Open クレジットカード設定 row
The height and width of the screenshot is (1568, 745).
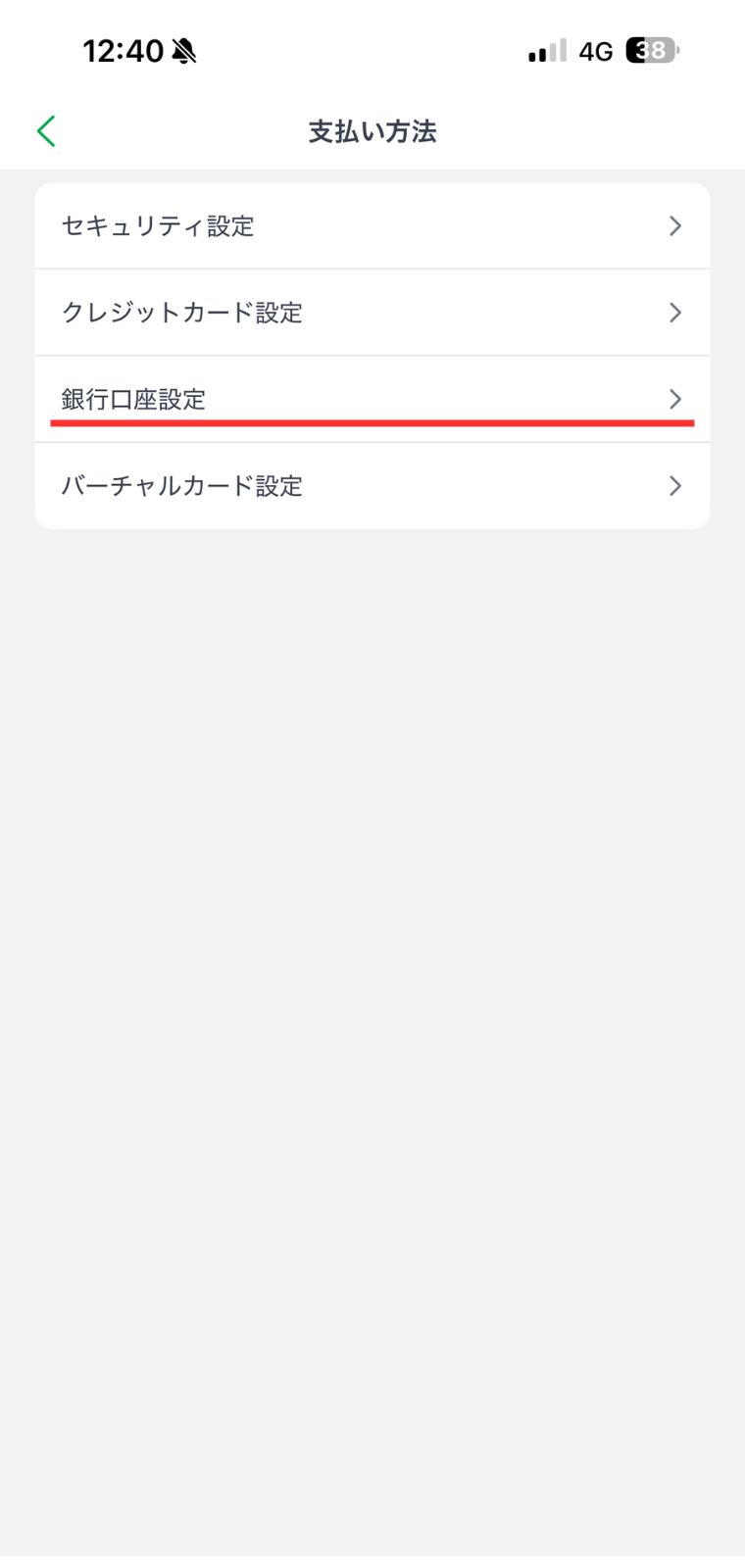click(372, 313)
